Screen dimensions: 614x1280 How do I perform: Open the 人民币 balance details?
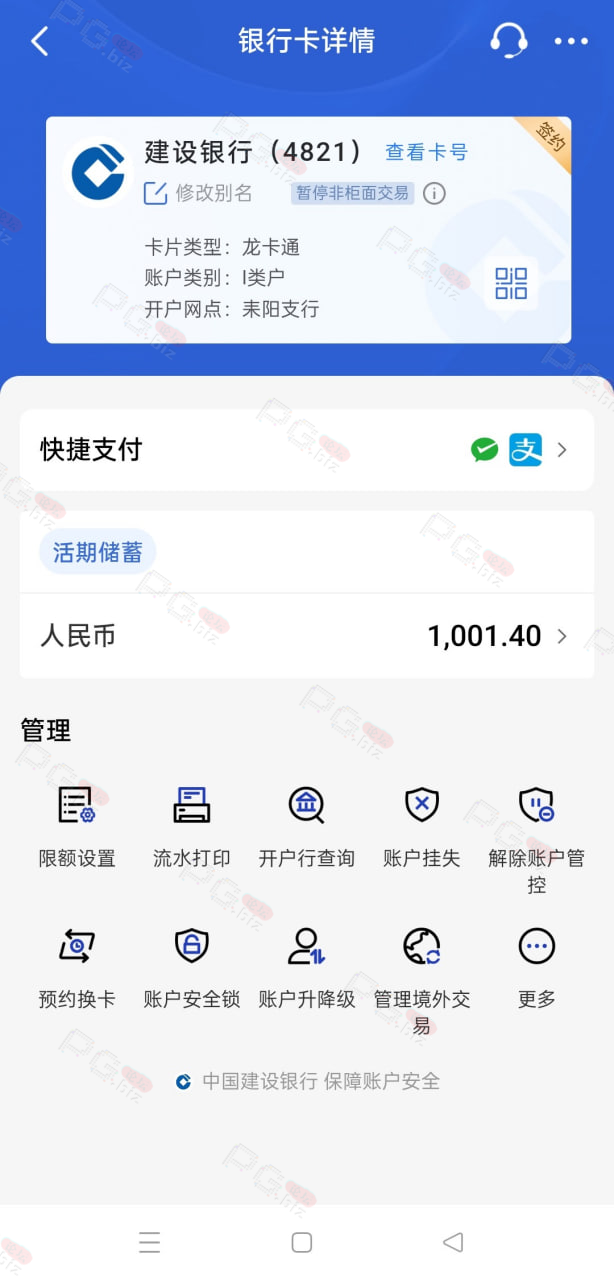click(307, 636)
